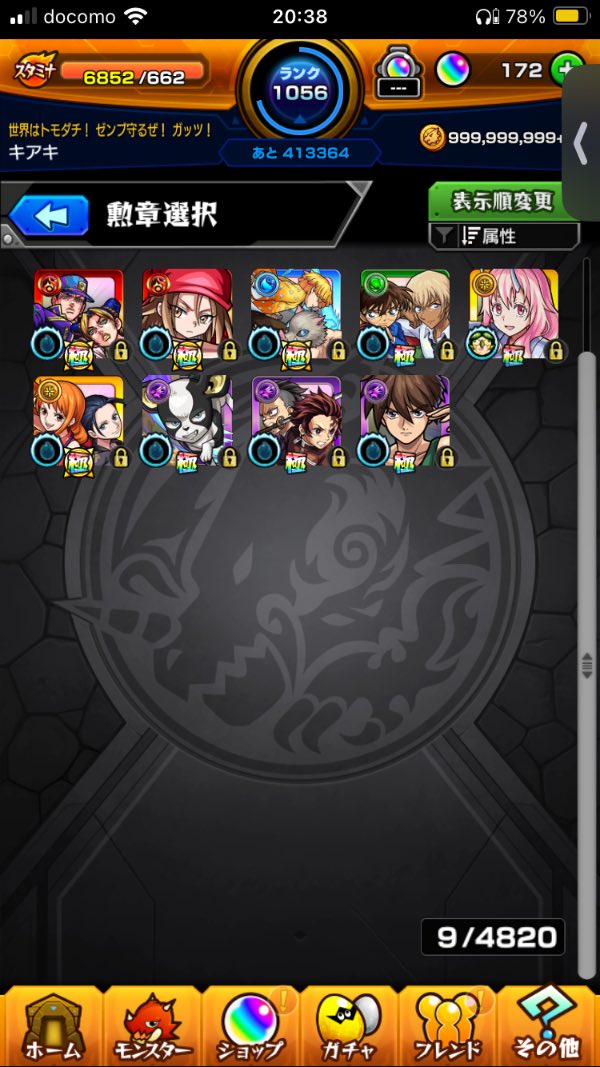
Task: Select the green wood-attribute detective monster tile
Action: [405, 314]
